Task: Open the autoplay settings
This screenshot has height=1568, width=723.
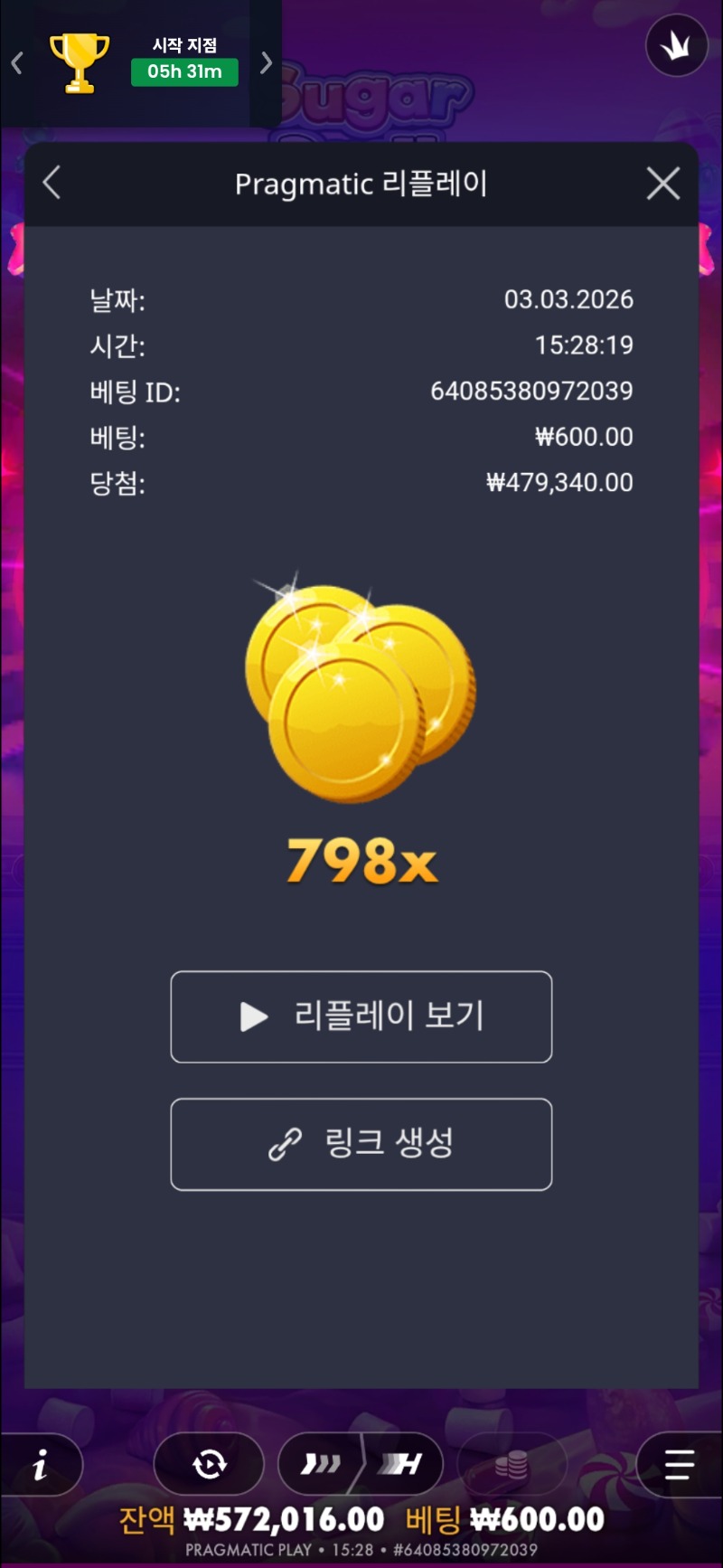Action: (209, 1463)
